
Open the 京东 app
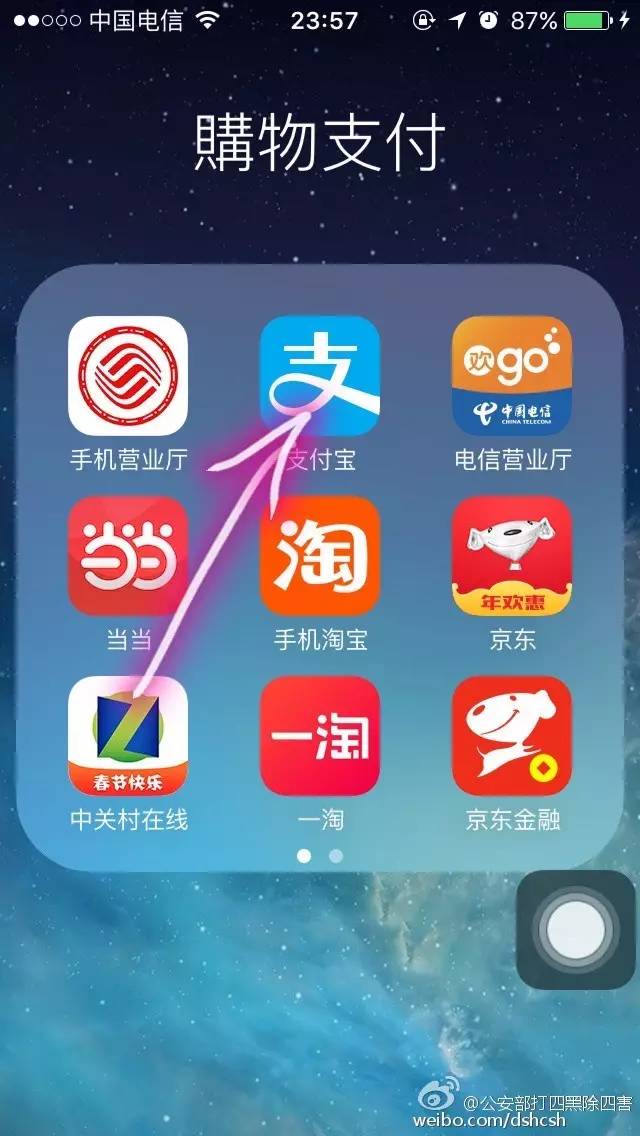click(512, 556)
